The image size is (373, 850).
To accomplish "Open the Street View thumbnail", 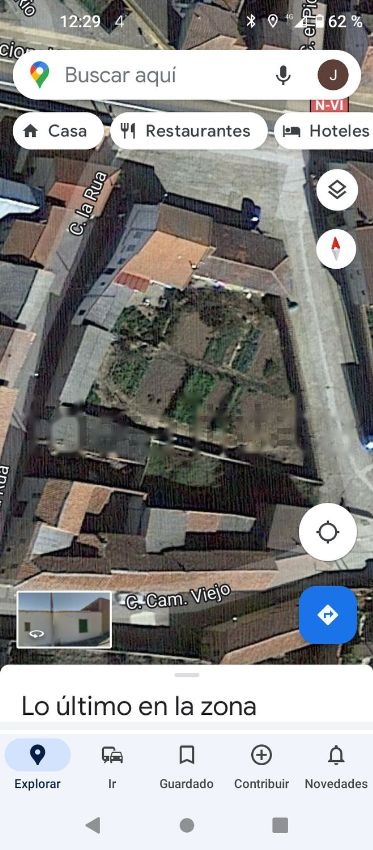I will 64,619.
